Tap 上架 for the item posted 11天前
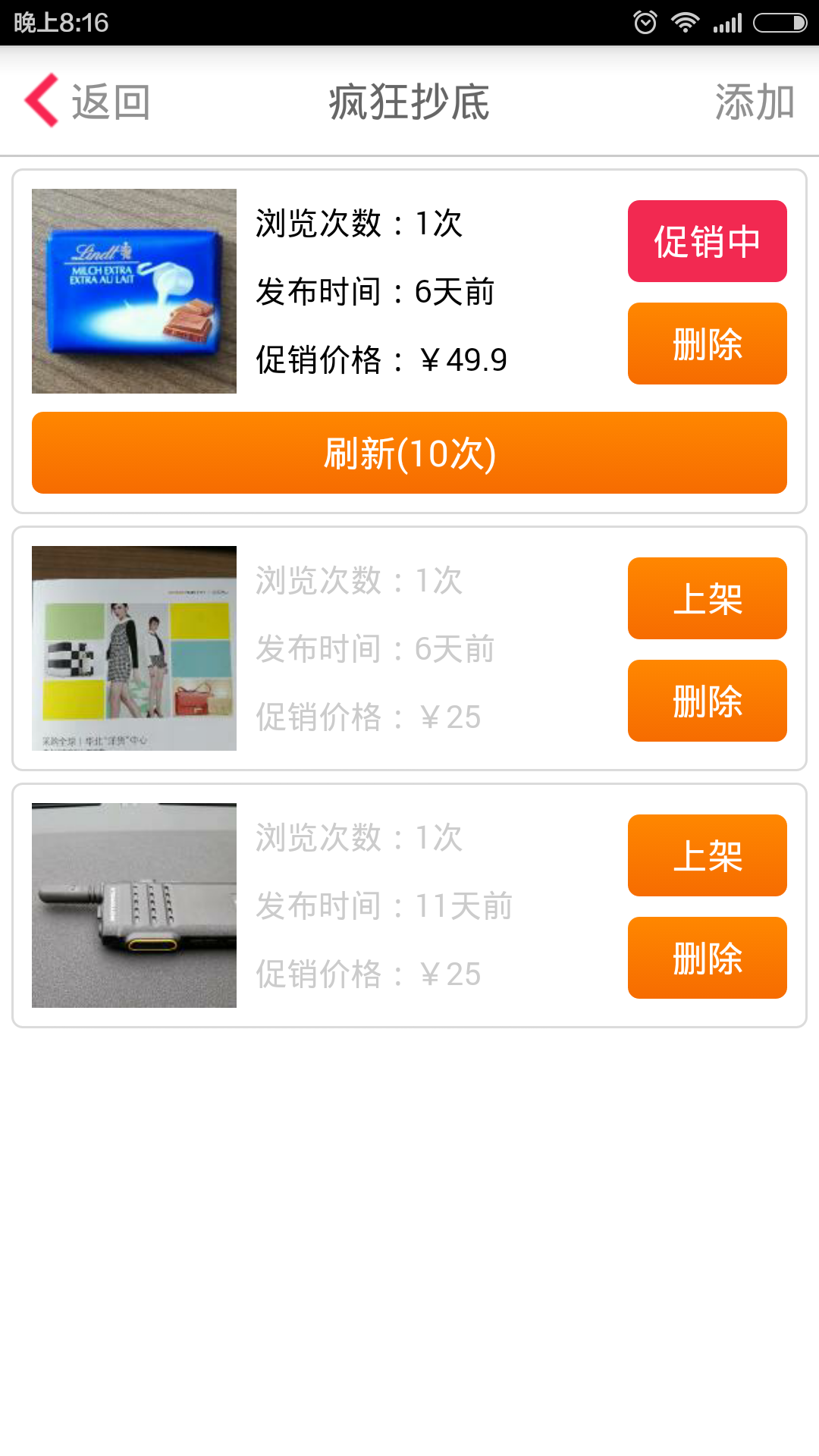Viewport: 819px width, 1456px height. click(x=707, y=855)
